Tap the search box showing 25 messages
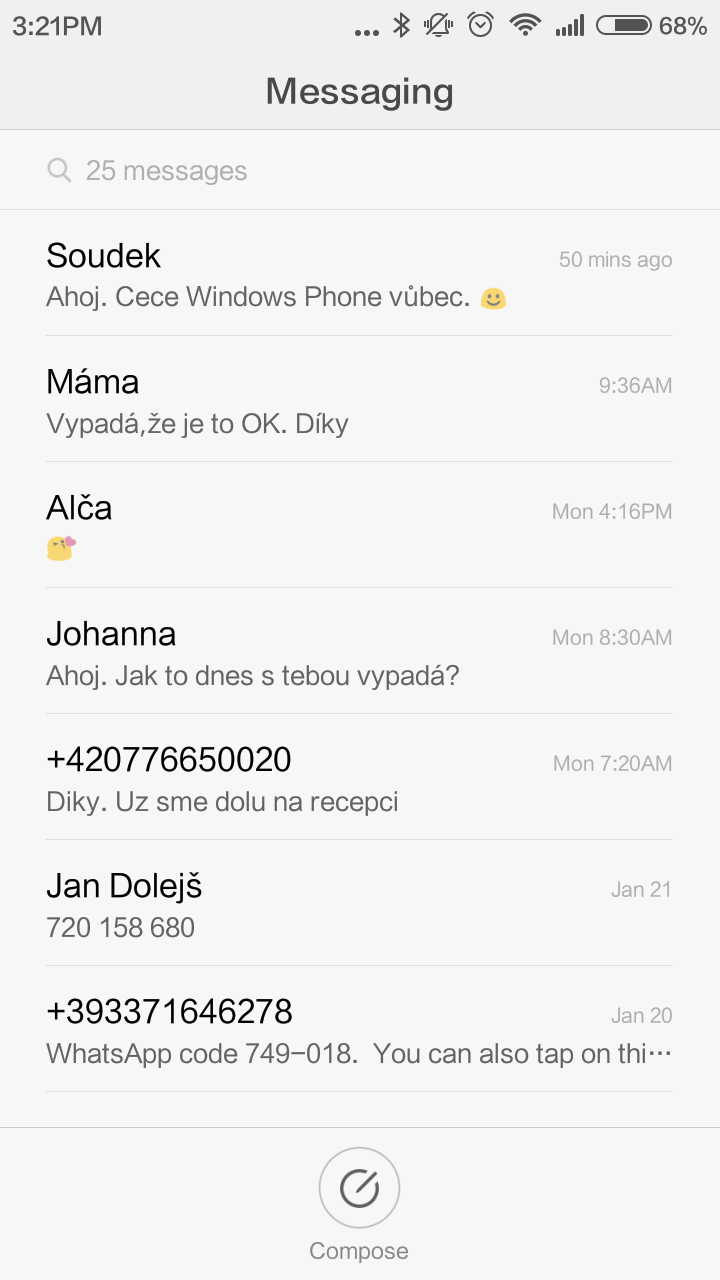This screenshot has width=720, height=1280. (x=360, y=170)
